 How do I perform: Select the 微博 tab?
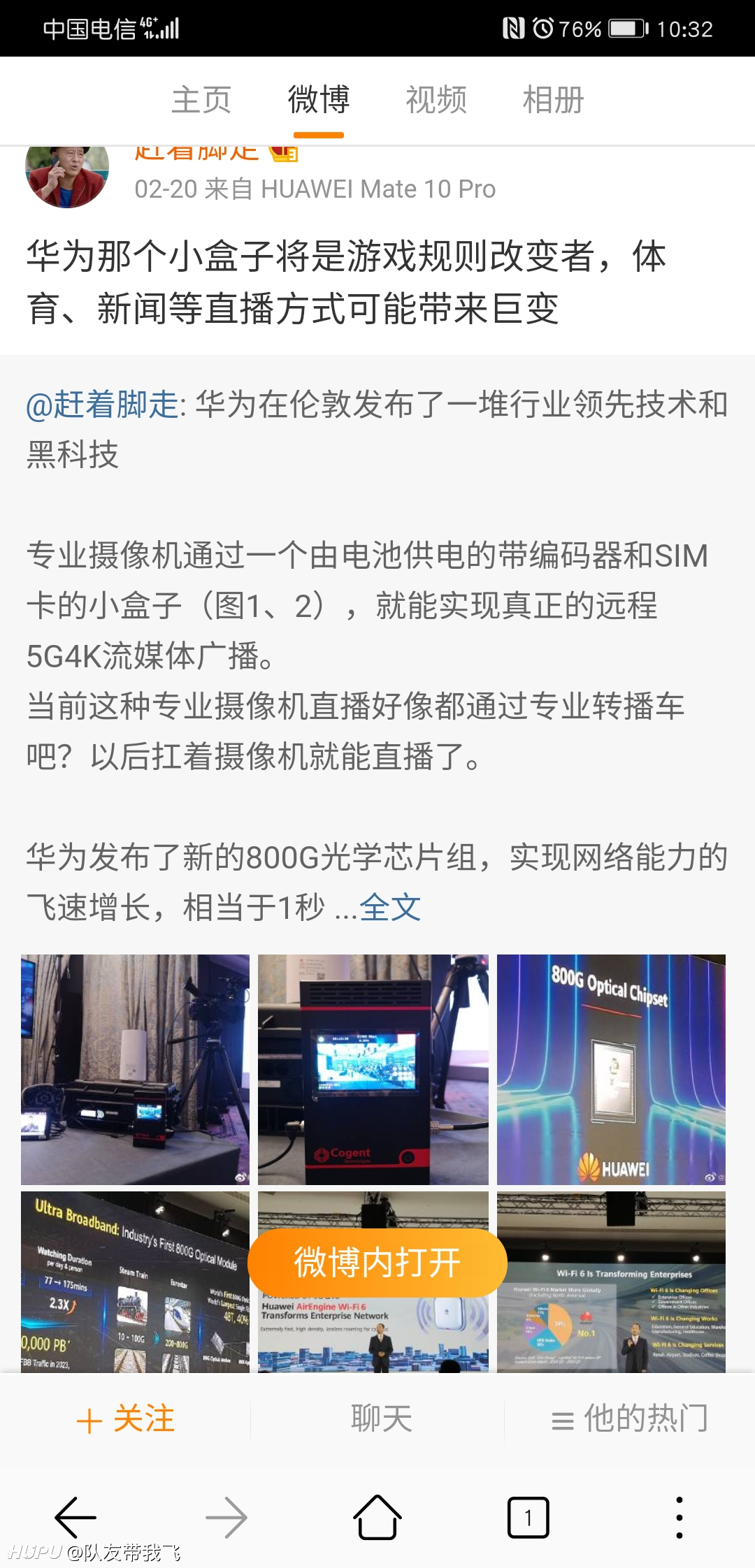319,100
